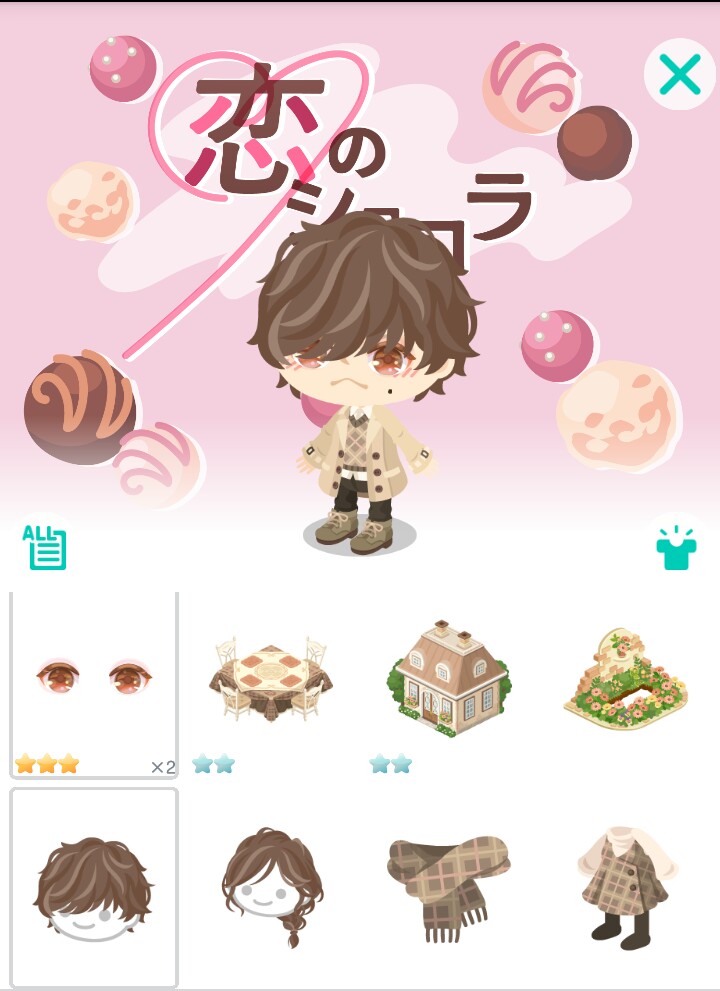Select the braided brown hairstyle item
This screenshot has height=991, width=720.
pyautogui.click(x=271, y=886)
